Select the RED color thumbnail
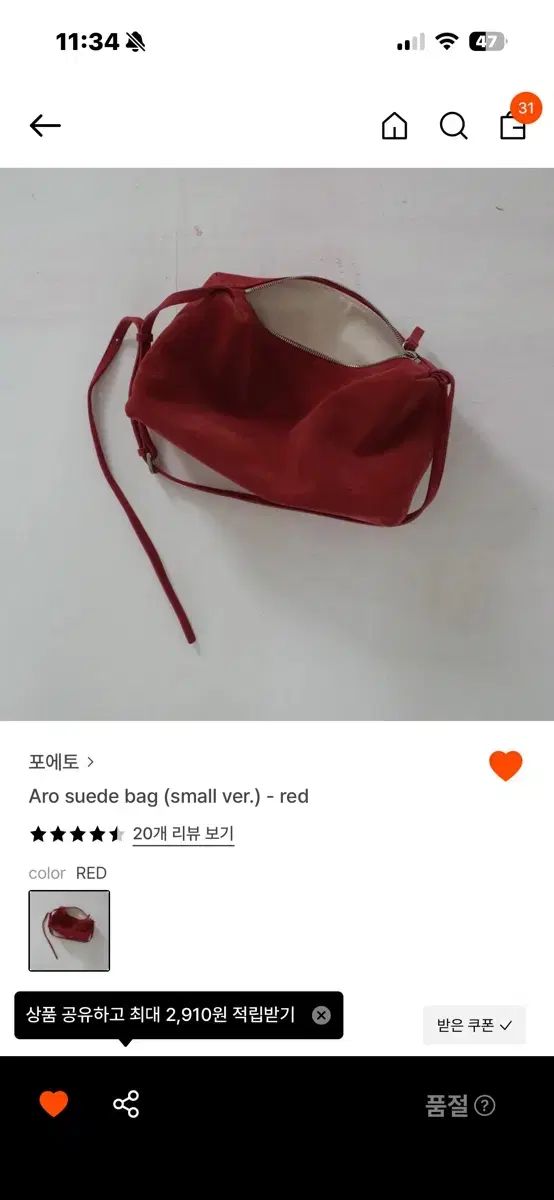This screenshot has height=1200, width=554. 69,931
